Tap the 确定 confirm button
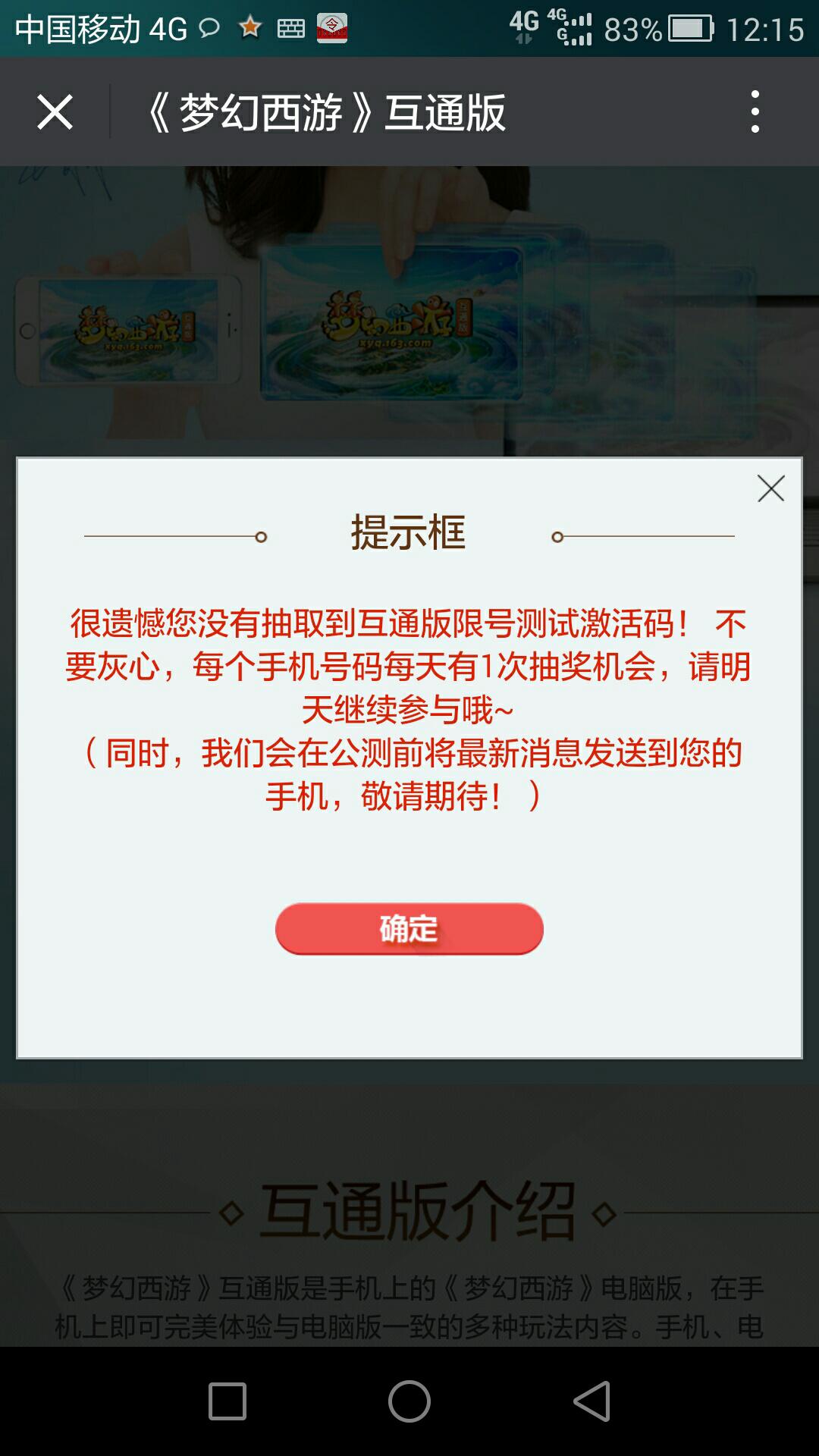 tap(409, 928)
